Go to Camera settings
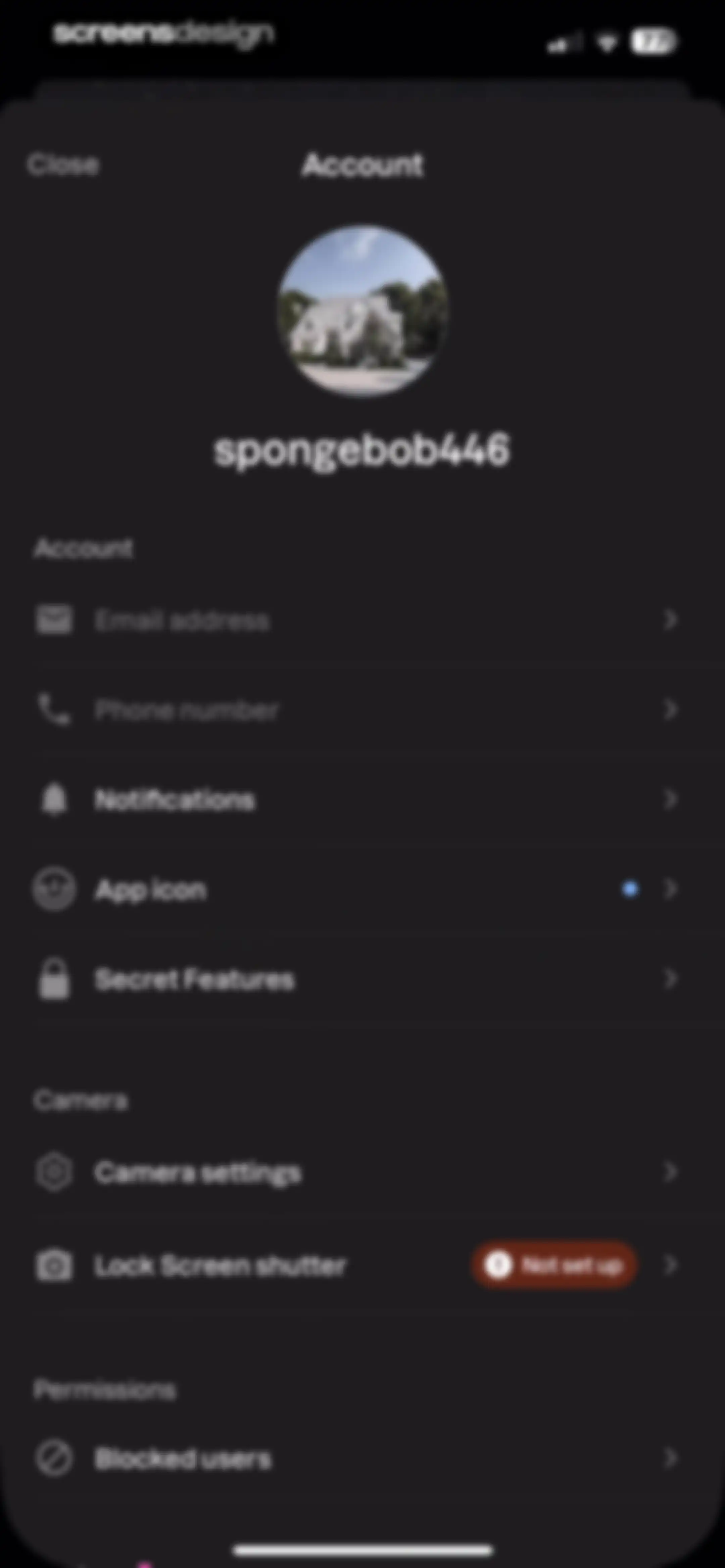 pyautogui.click(x=362, y=1172)
